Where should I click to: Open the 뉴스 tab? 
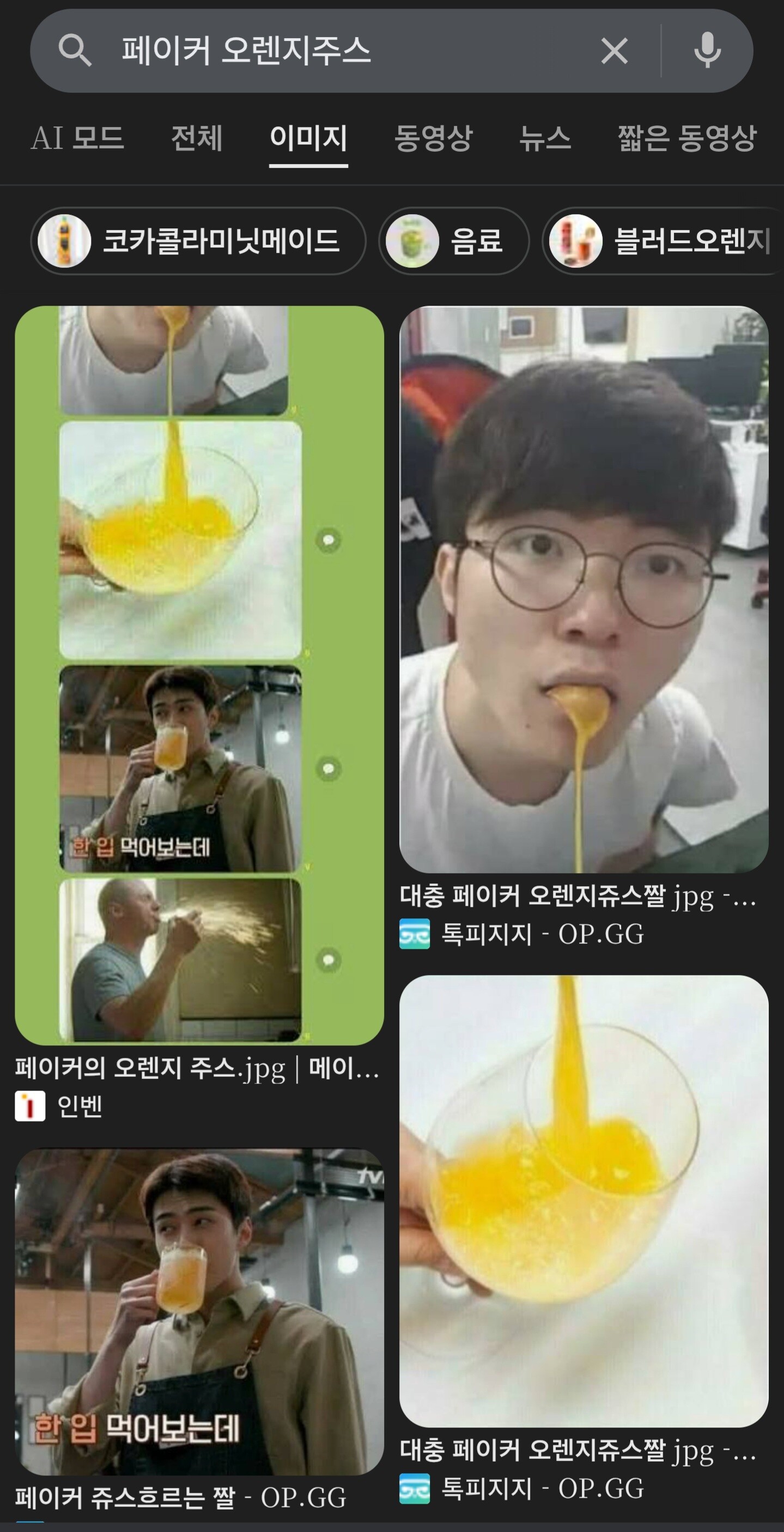coord(545,138)
